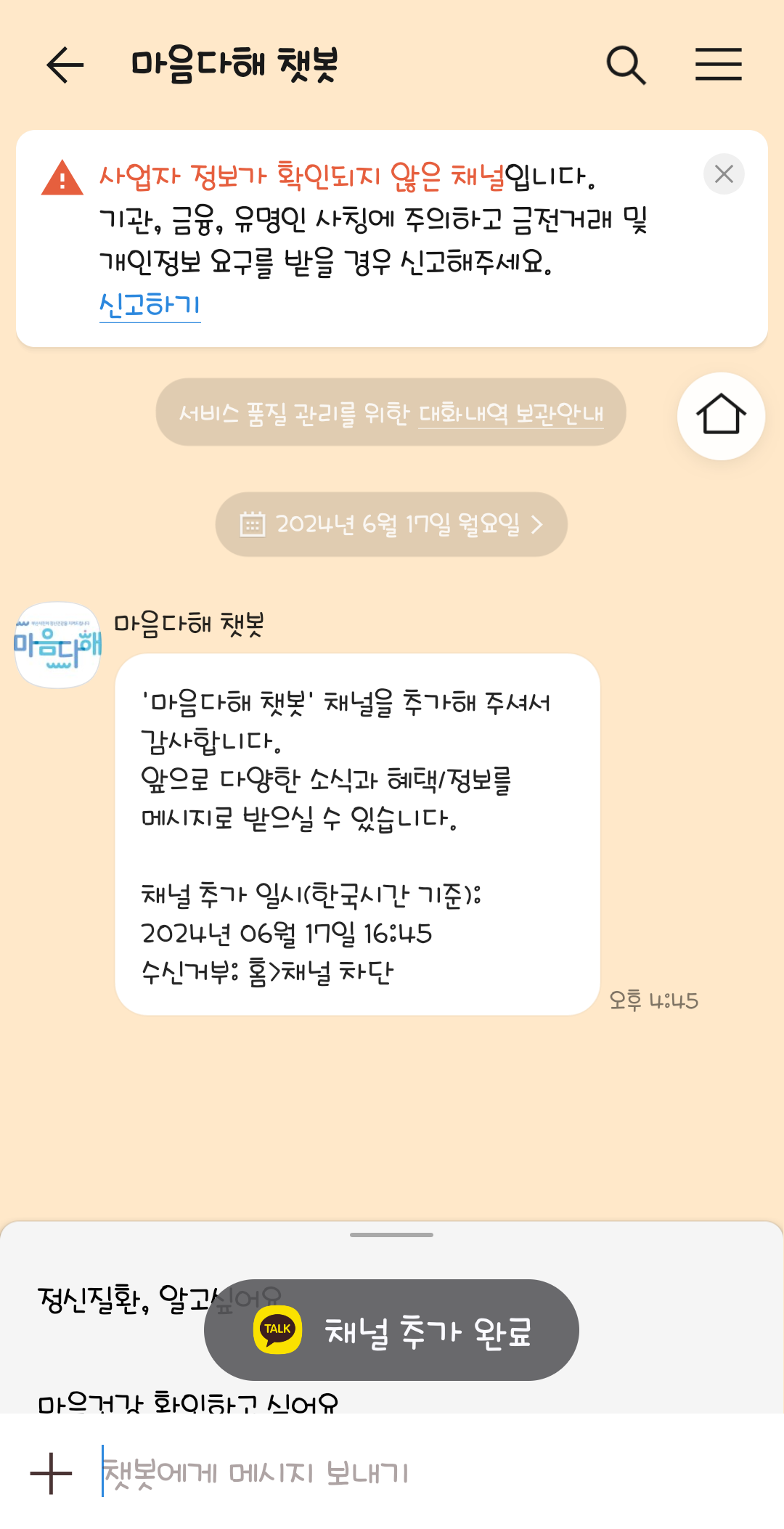Open the chatbot home button
Viewport: 784px width, 1529px height.
click(721, 416)
